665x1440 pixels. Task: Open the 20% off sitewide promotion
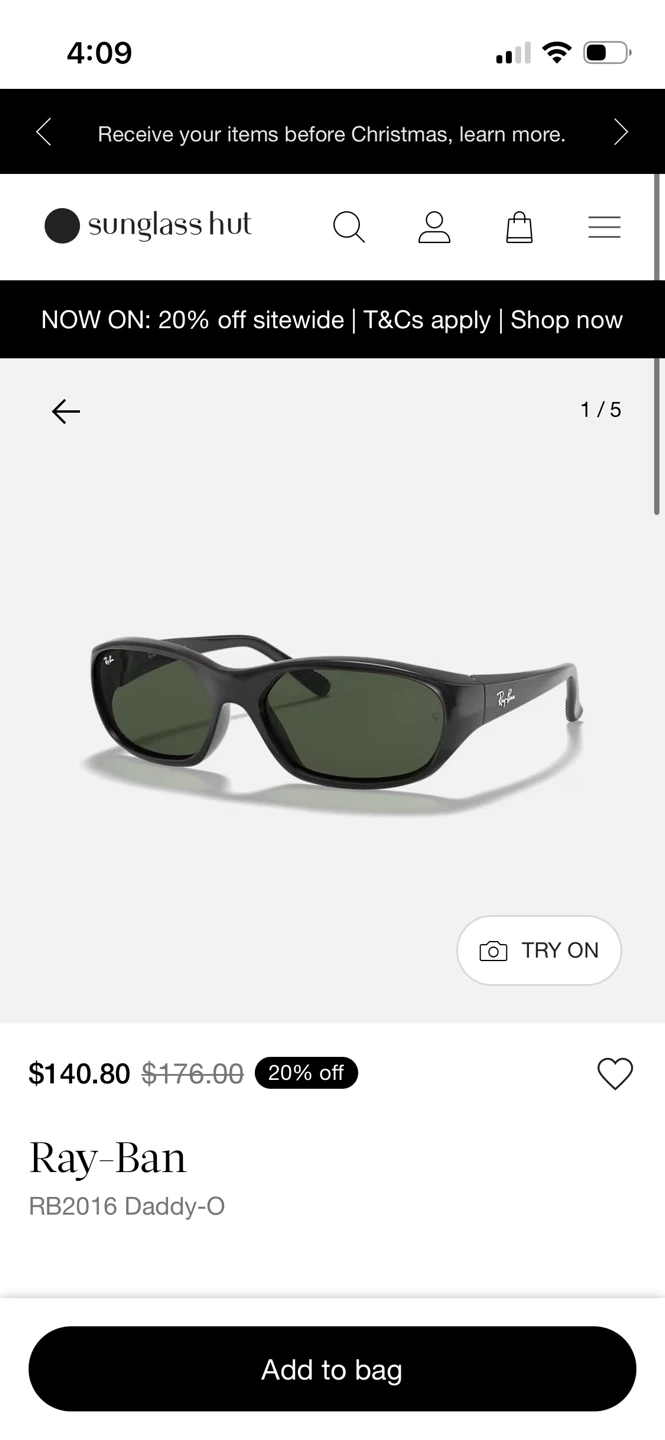click(x=332, y=320)
